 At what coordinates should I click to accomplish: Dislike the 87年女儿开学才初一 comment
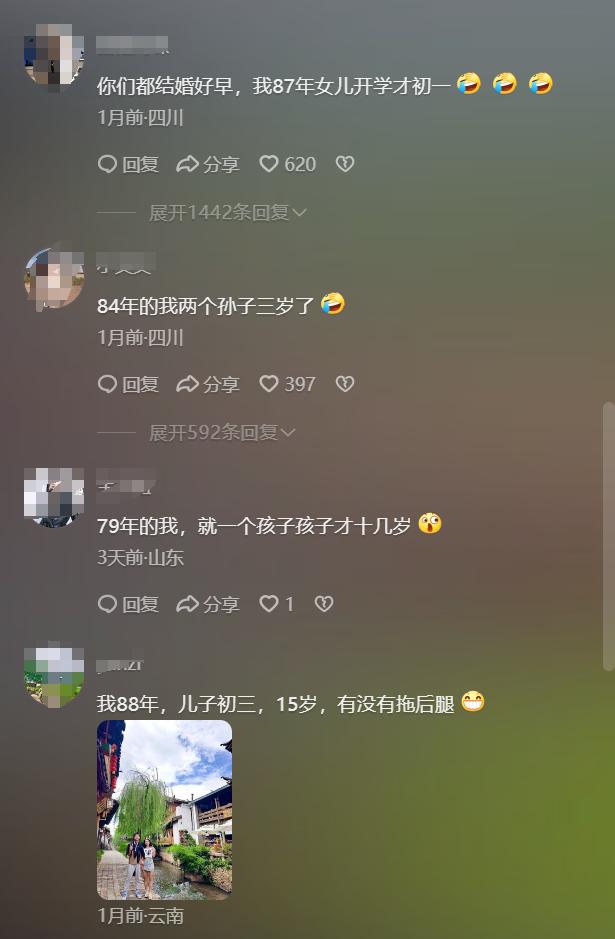tap(344, 164)
